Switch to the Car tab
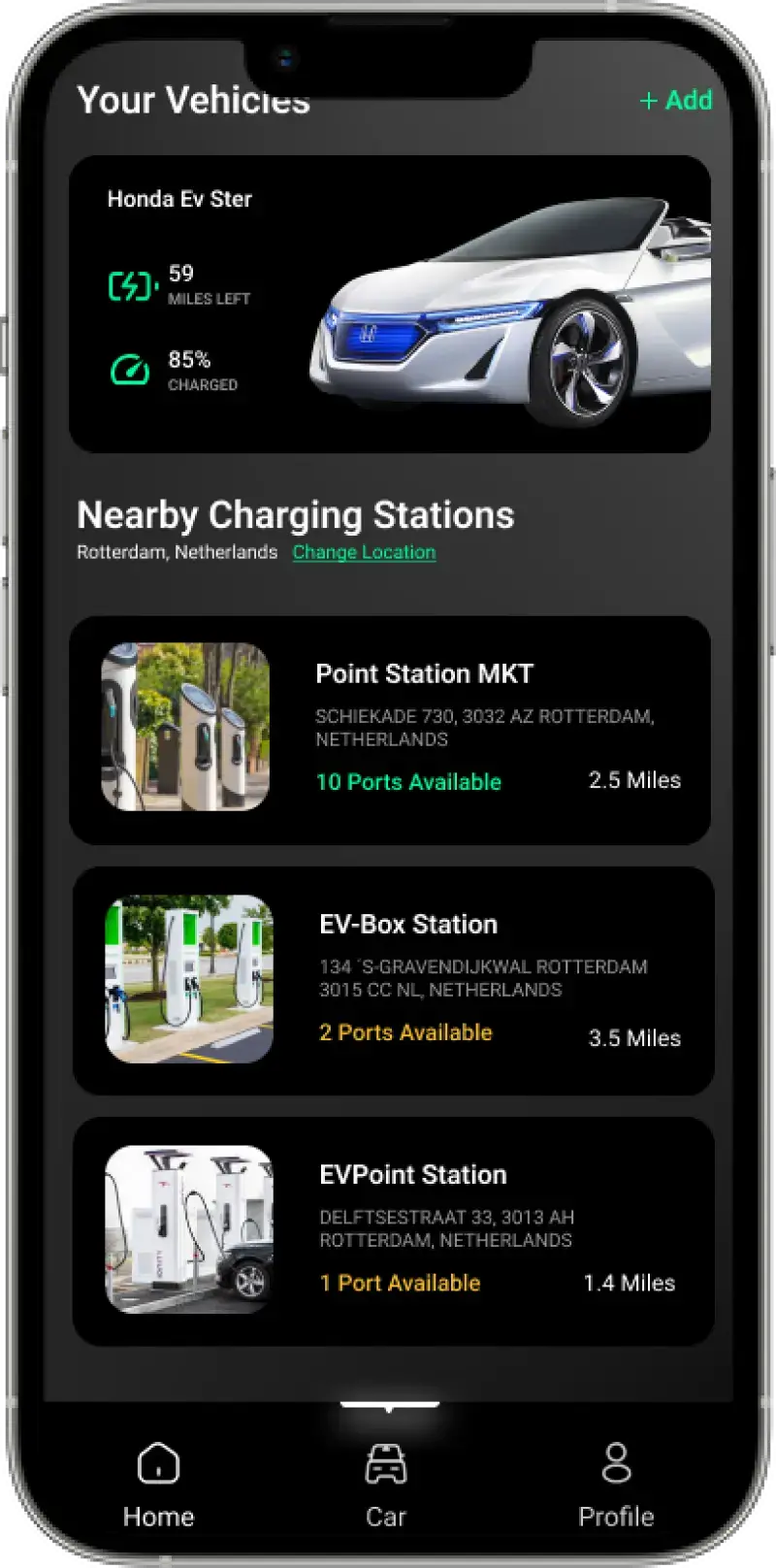776x1568 pixels. pos(386,1485)
